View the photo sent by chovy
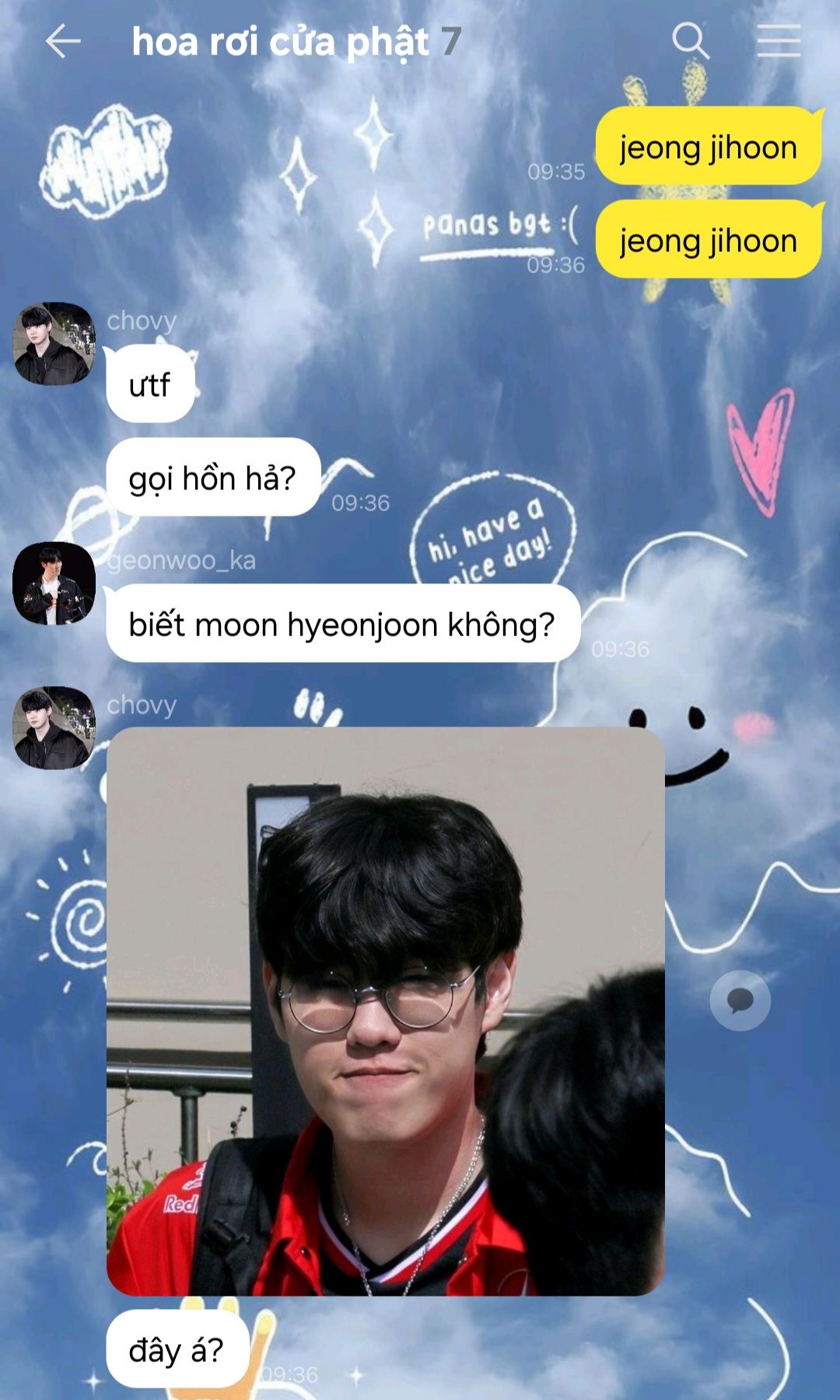The height and width of the screenshot is (1400, 840). tap(385, 1011)
